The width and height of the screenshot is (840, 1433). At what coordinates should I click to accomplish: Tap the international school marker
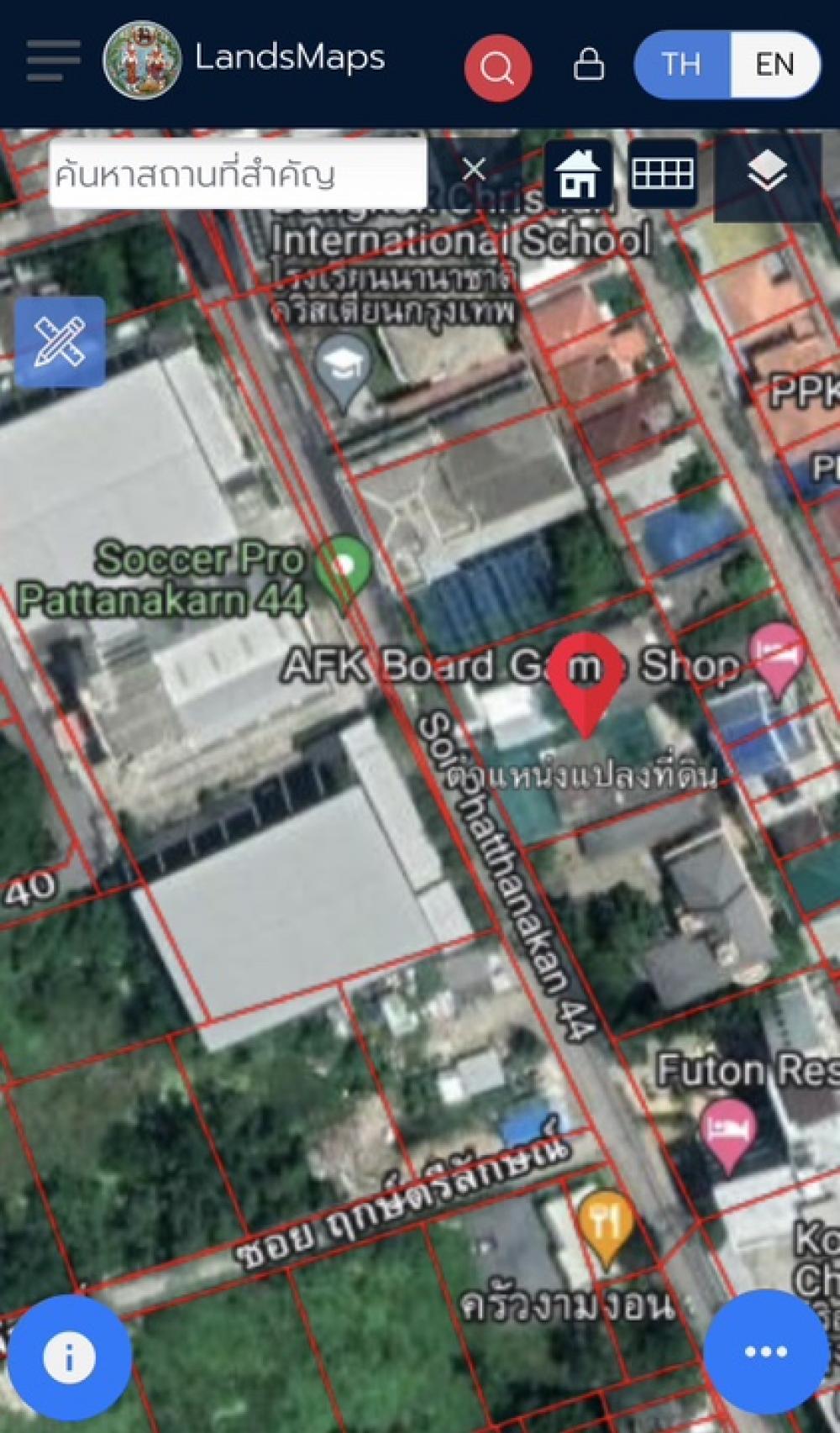(x=343, y=366)
